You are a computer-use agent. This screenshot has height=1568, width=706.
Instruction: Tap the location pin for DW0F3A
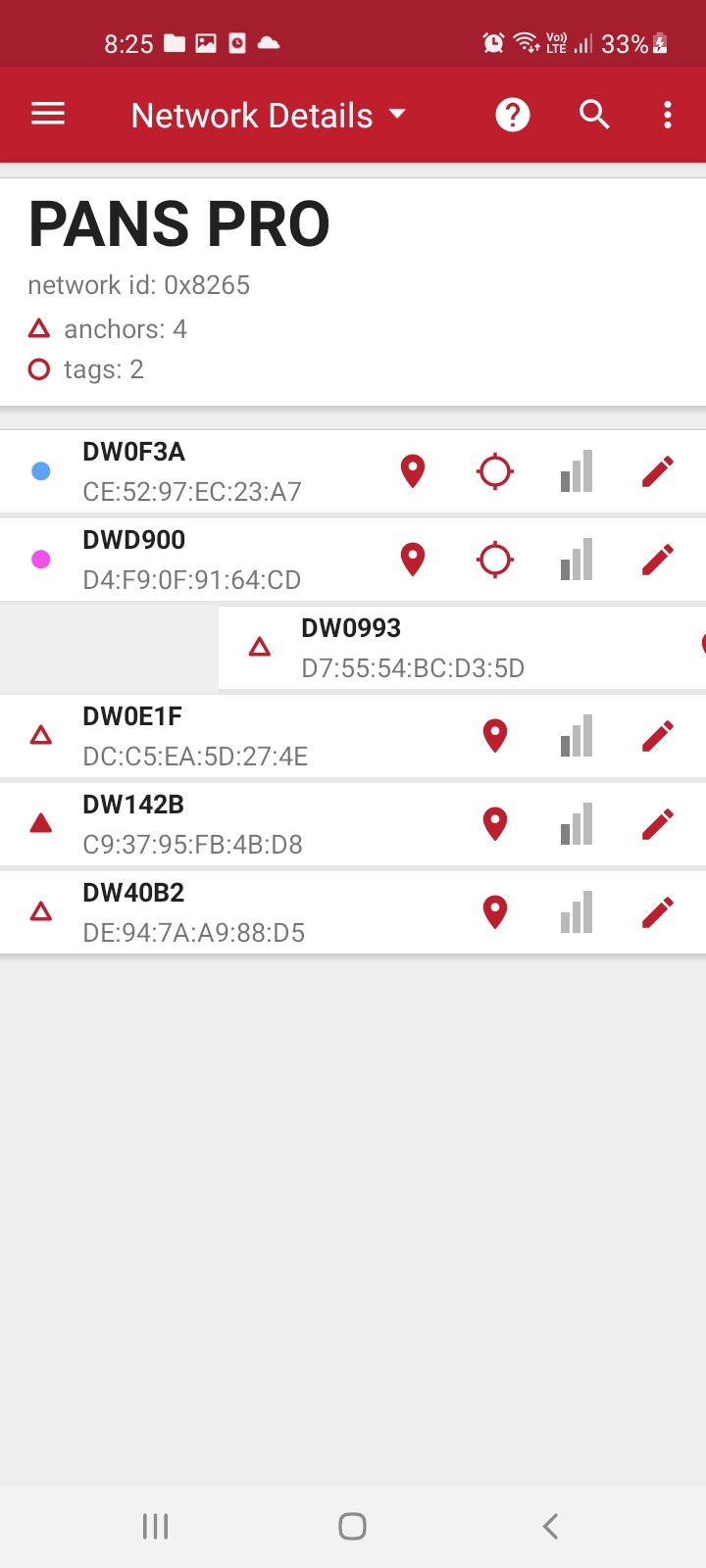(x=413, y=471)
